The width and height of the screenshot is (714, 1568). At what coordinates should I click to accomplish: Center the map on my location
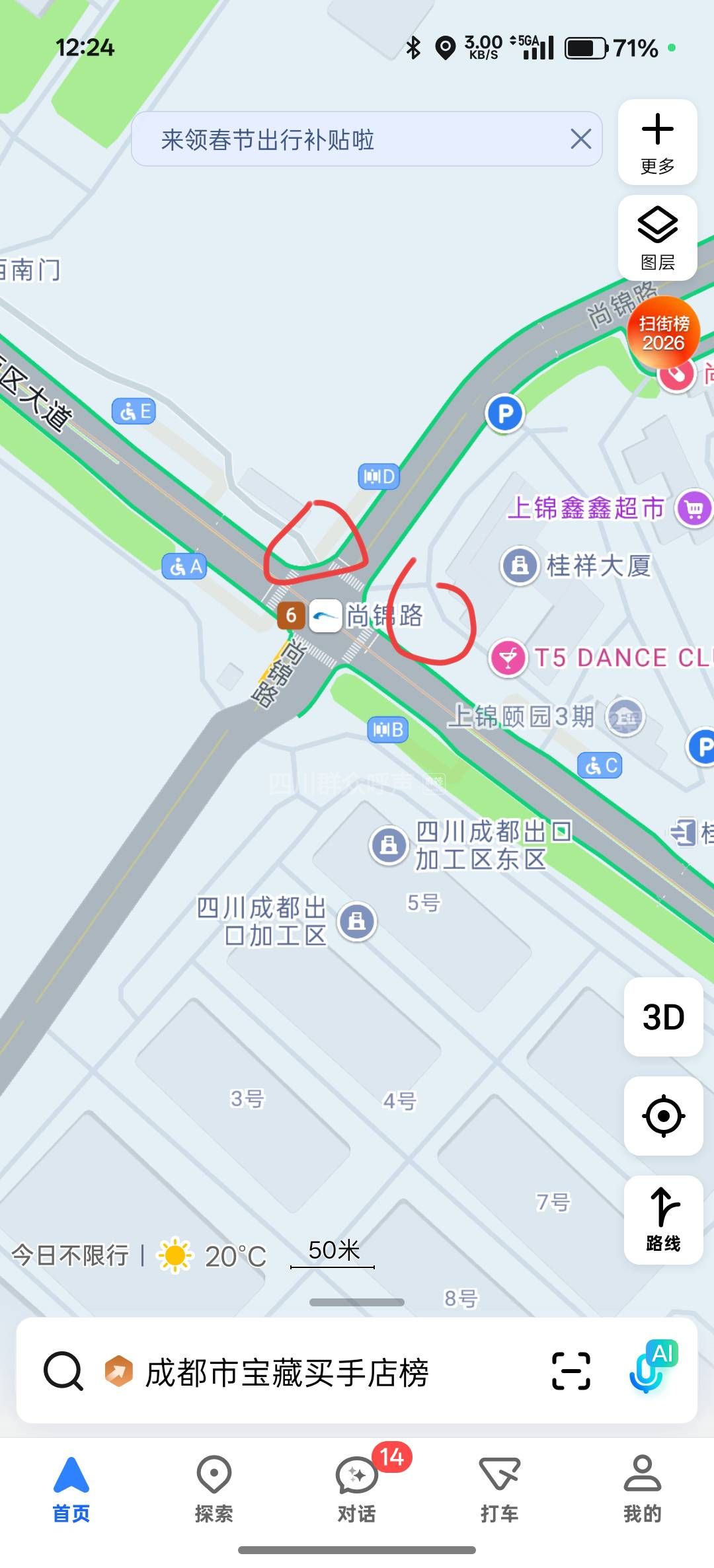tap(663, 1116)
